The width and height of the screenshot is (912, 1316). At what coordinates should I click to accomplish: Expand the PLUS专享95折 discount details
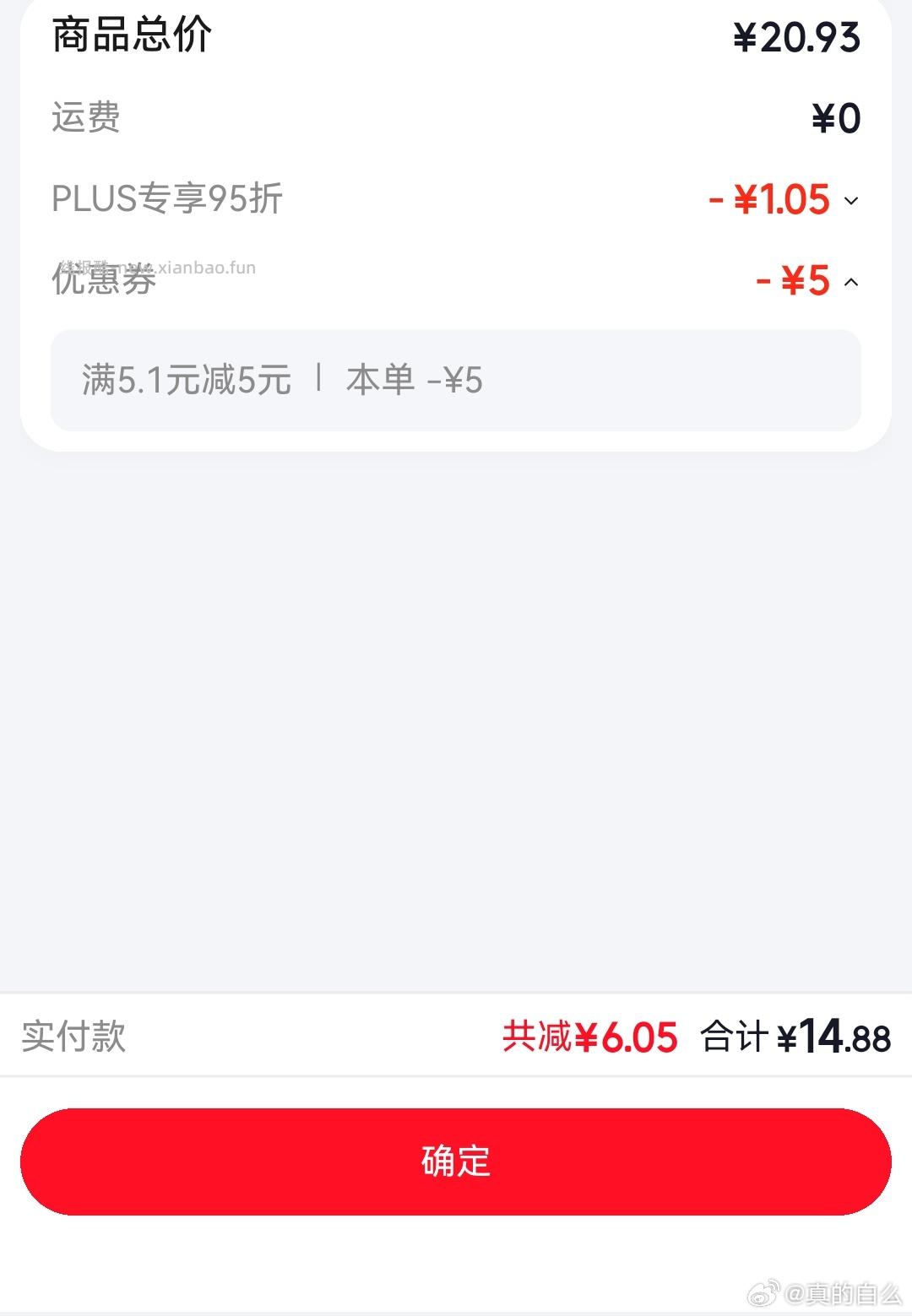click(x=850, y=200)
